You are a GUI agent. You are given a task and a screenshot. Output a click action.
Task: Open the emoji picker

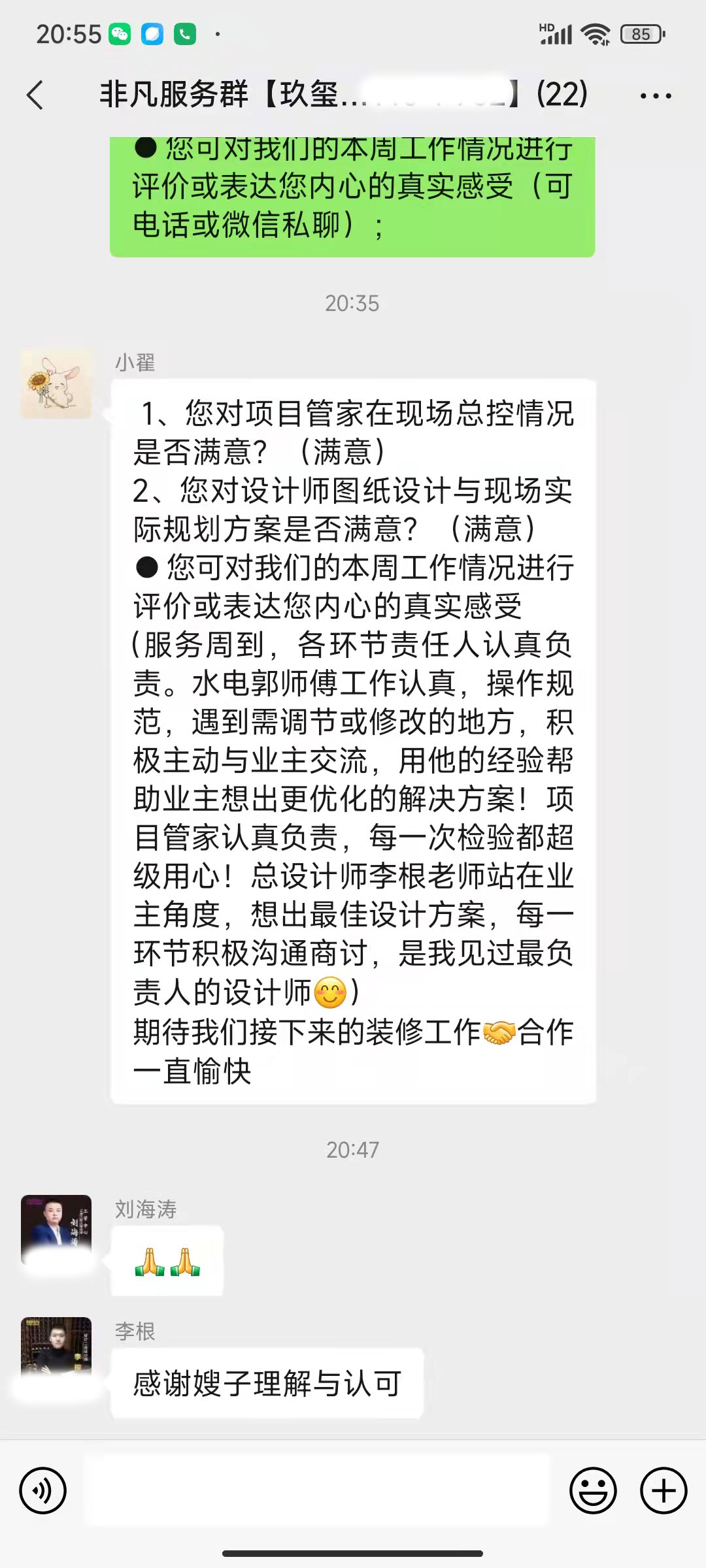point(593,1492)
